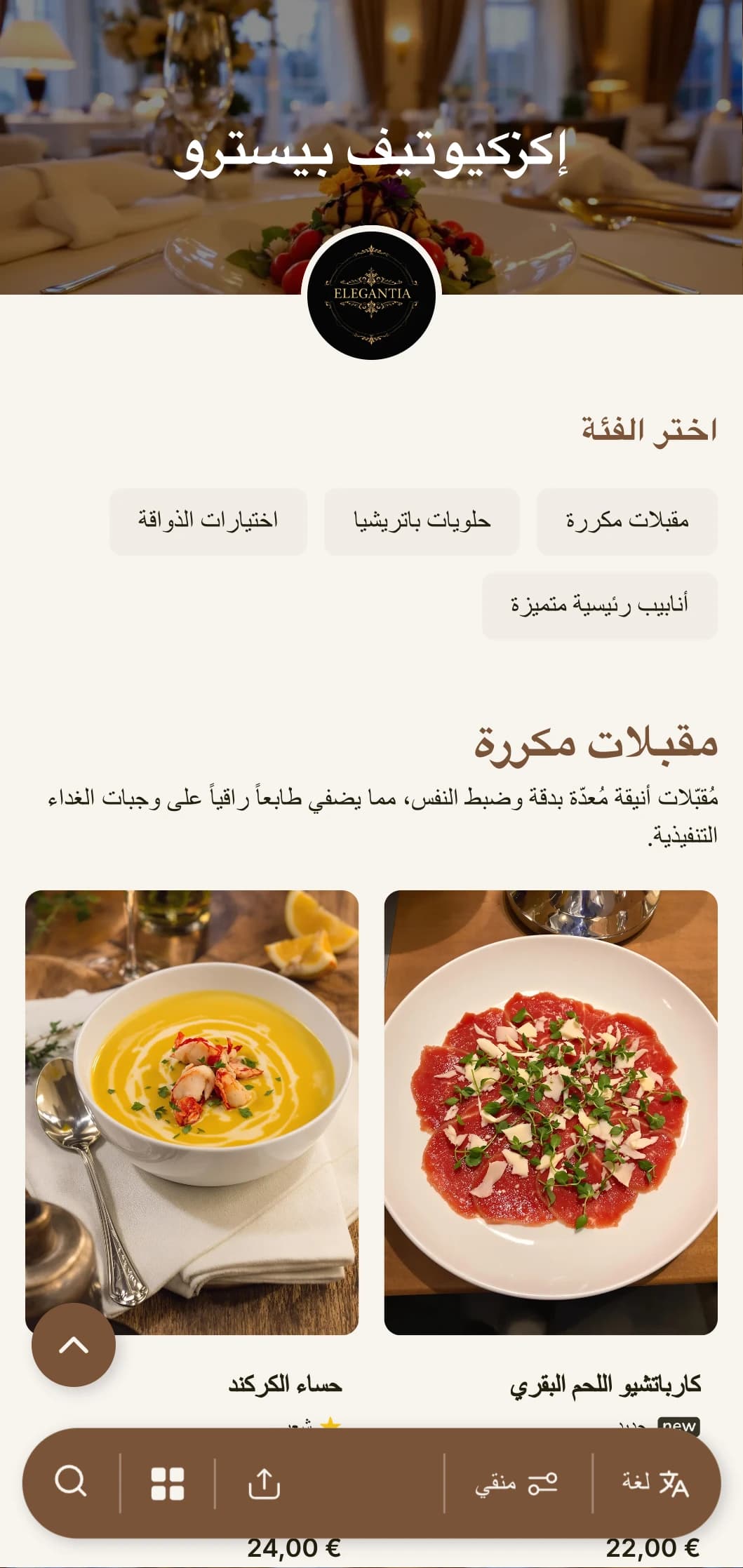Select the أنابيب رئيسية متميزة category chip
This screenshot has height=1568, width=743.
[x=599, y=605]
